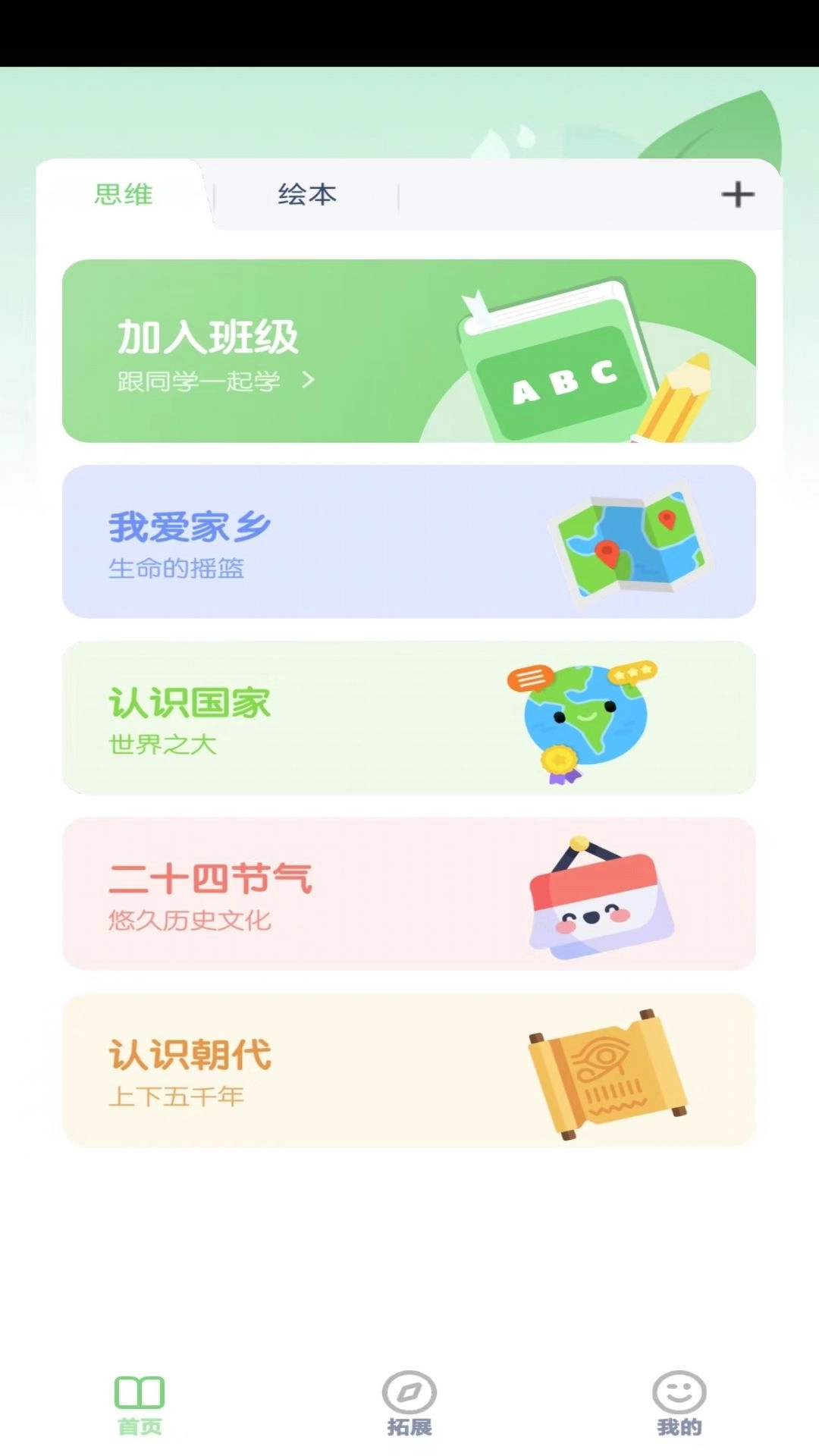The height and width of the screenshot is (1456, 819).
Task: Select the 思维 tab
Action: (124, 195)
